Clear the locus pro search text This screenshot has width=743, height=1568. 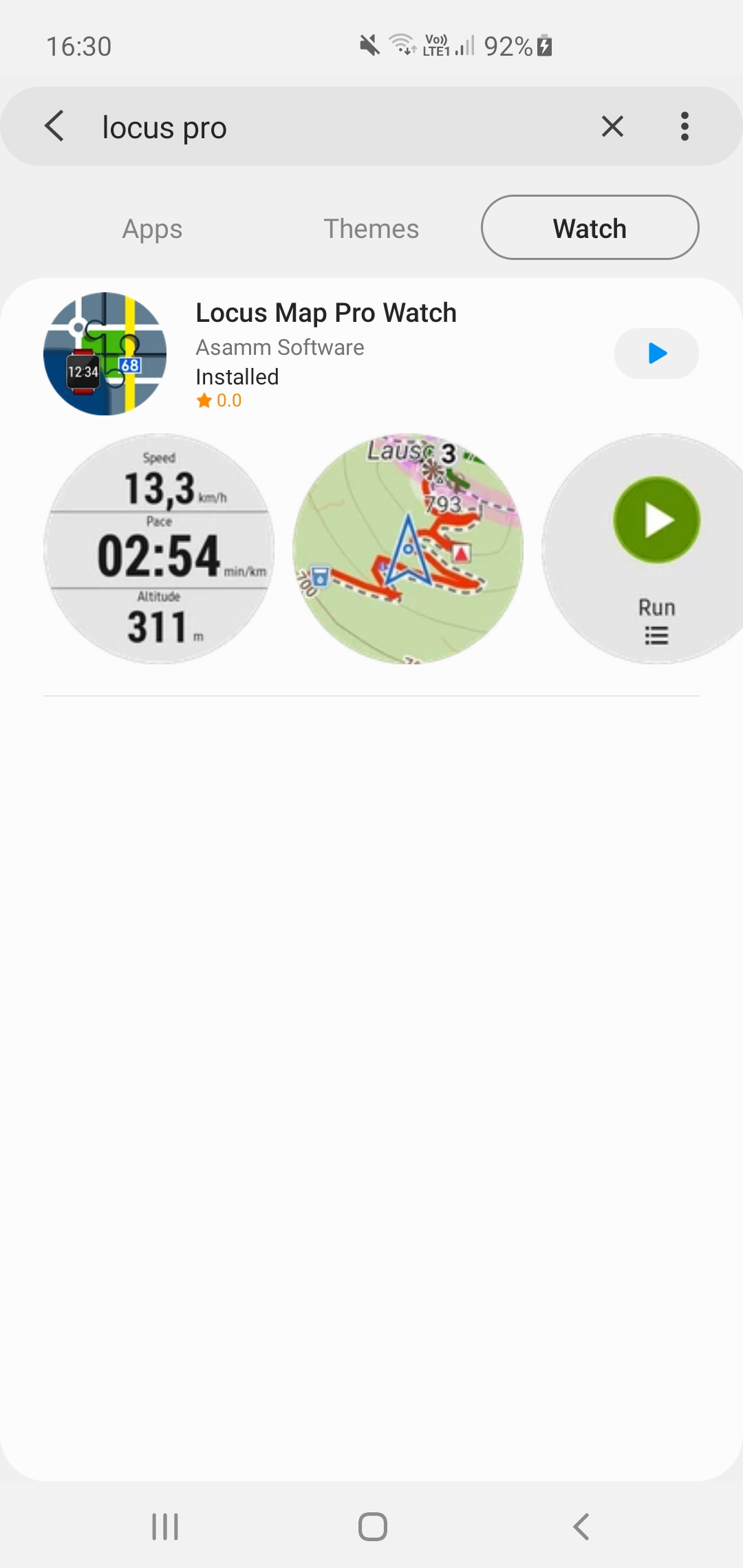point(612,127)
